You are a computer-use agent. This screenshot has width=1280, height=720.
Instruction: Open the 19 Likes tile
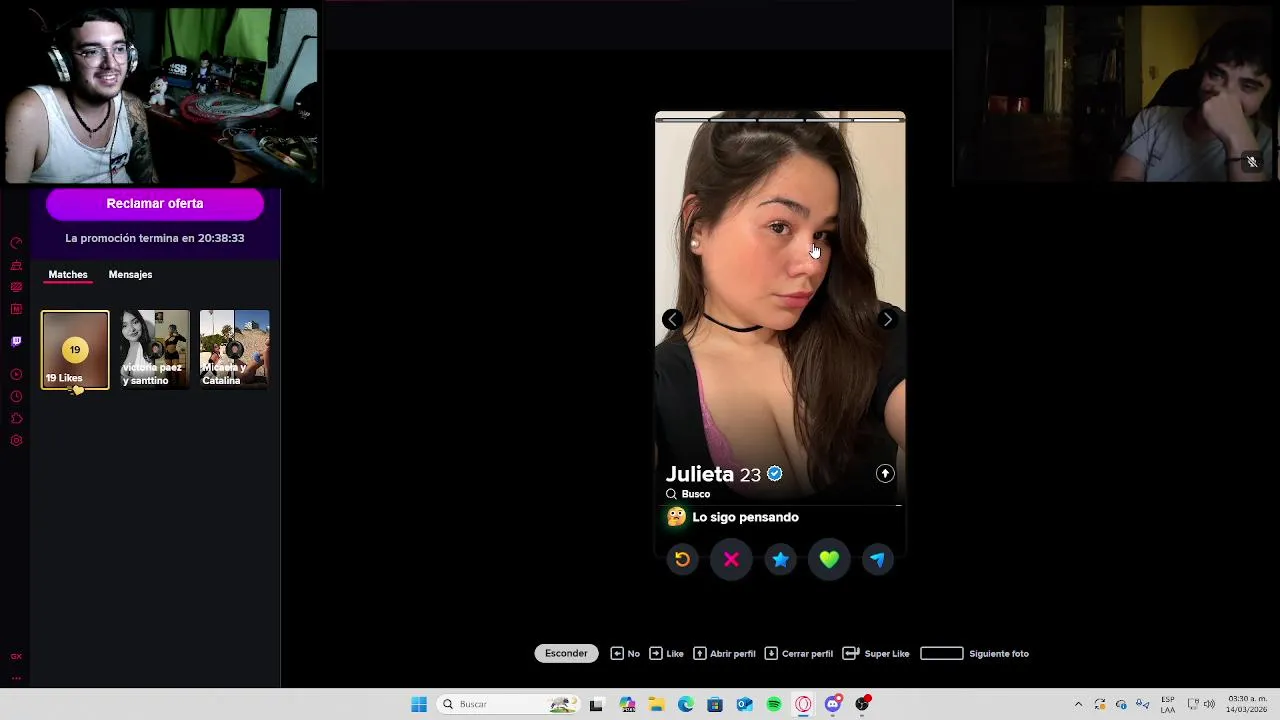tap(75, 350)
